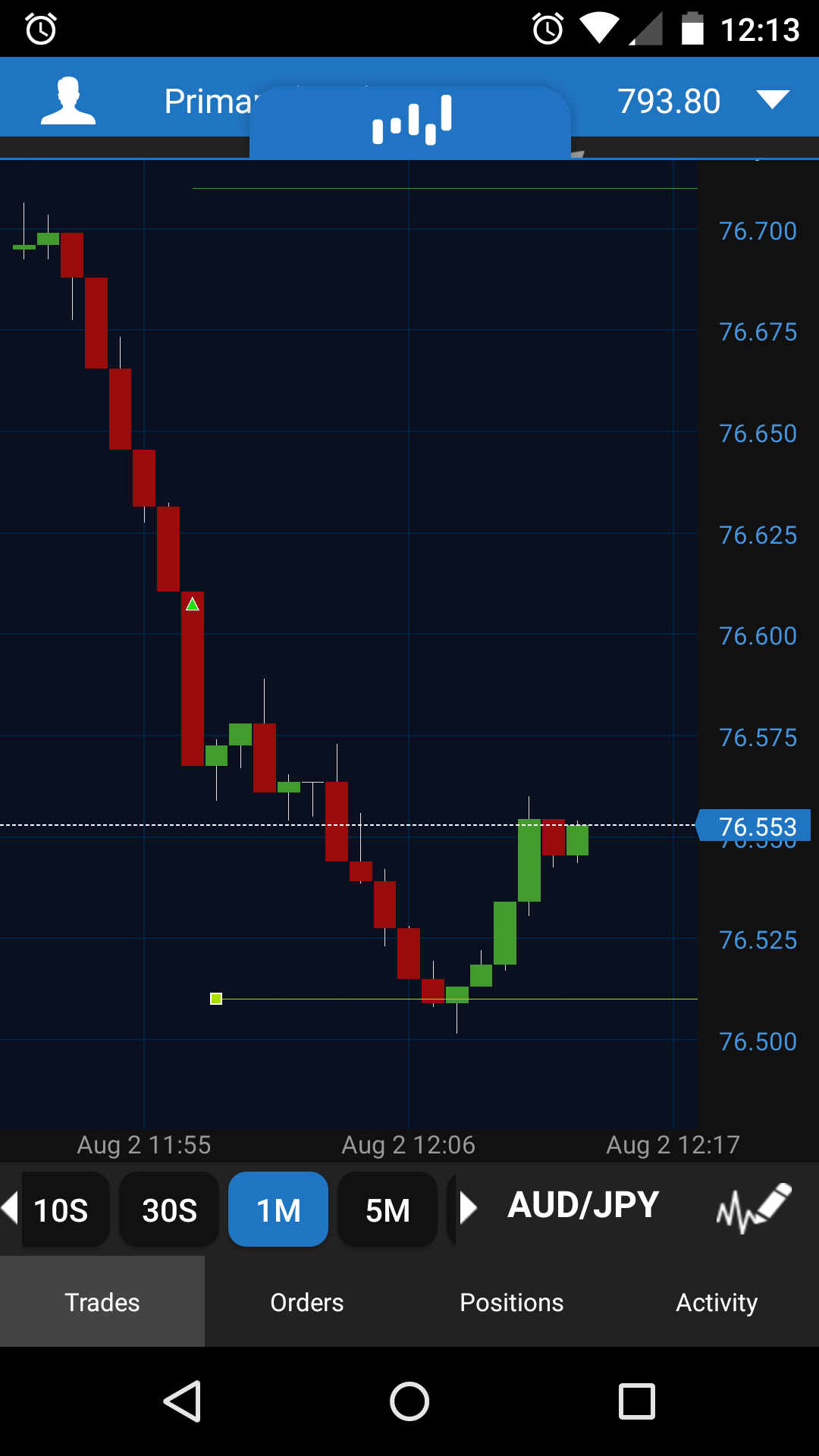Tap the order level square handle

point(216,999)
